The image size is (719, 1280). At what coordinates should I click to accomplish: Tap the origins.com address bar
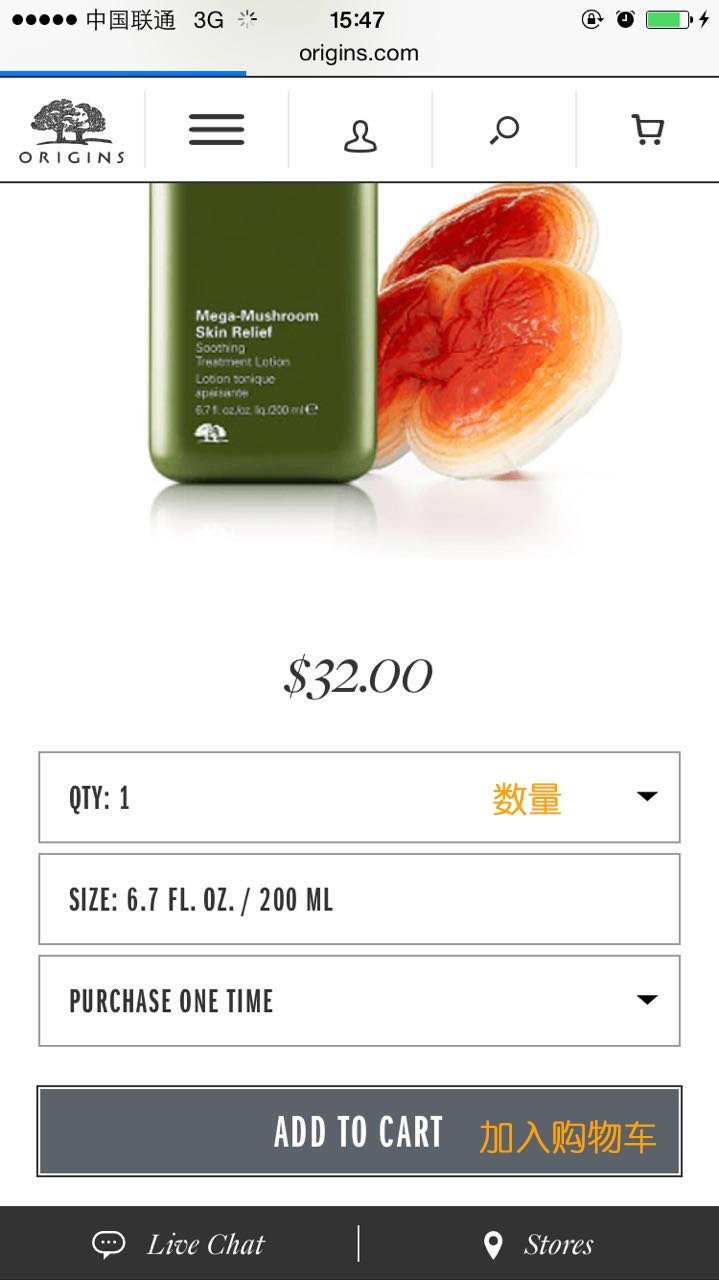click(x=359, y=54)
